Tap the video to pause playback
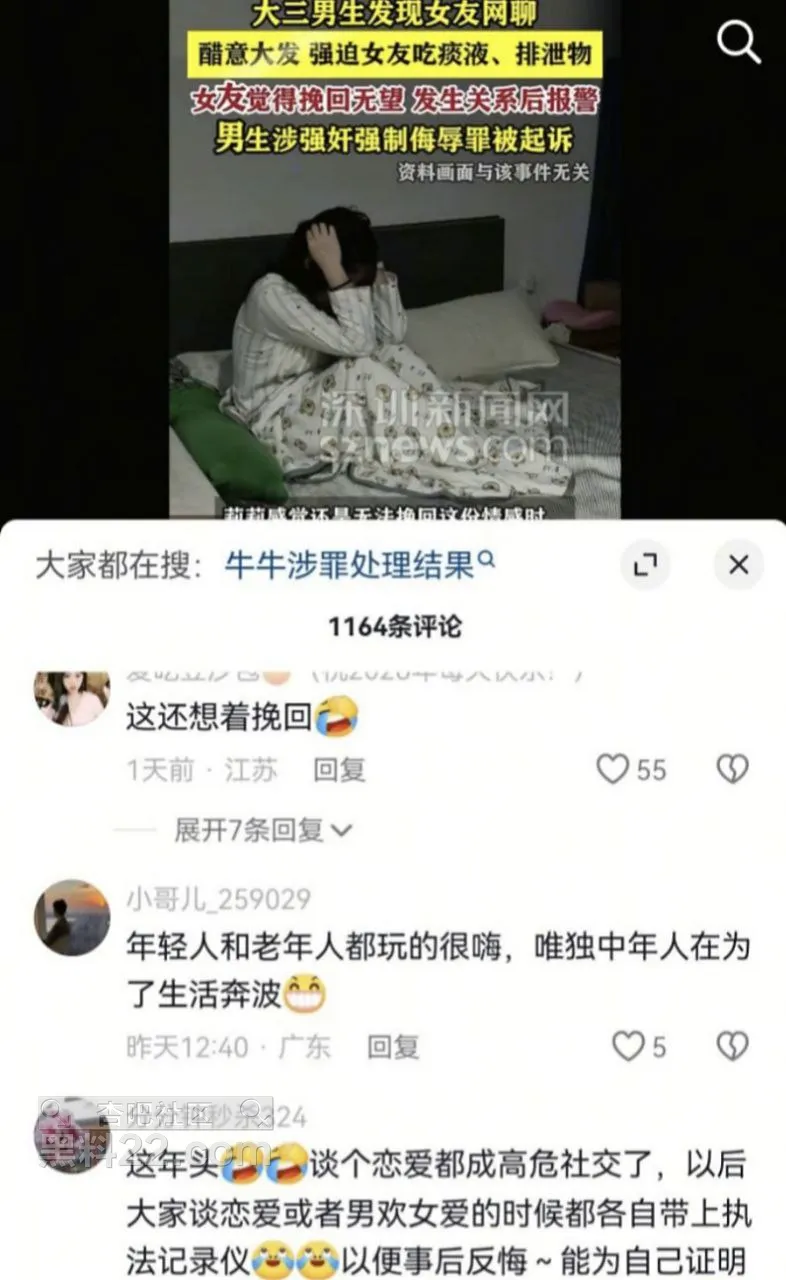 [394, 300]
